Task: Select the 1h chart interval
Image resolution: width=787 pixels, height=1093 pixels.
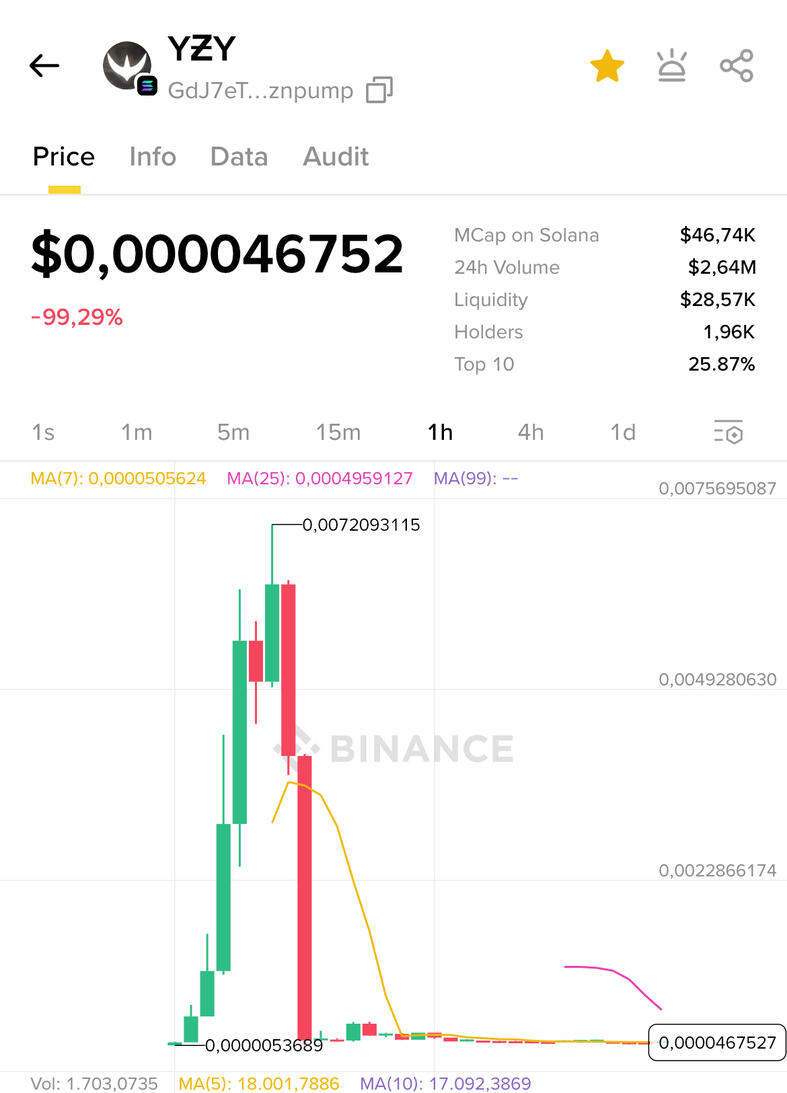Action: 440,432
